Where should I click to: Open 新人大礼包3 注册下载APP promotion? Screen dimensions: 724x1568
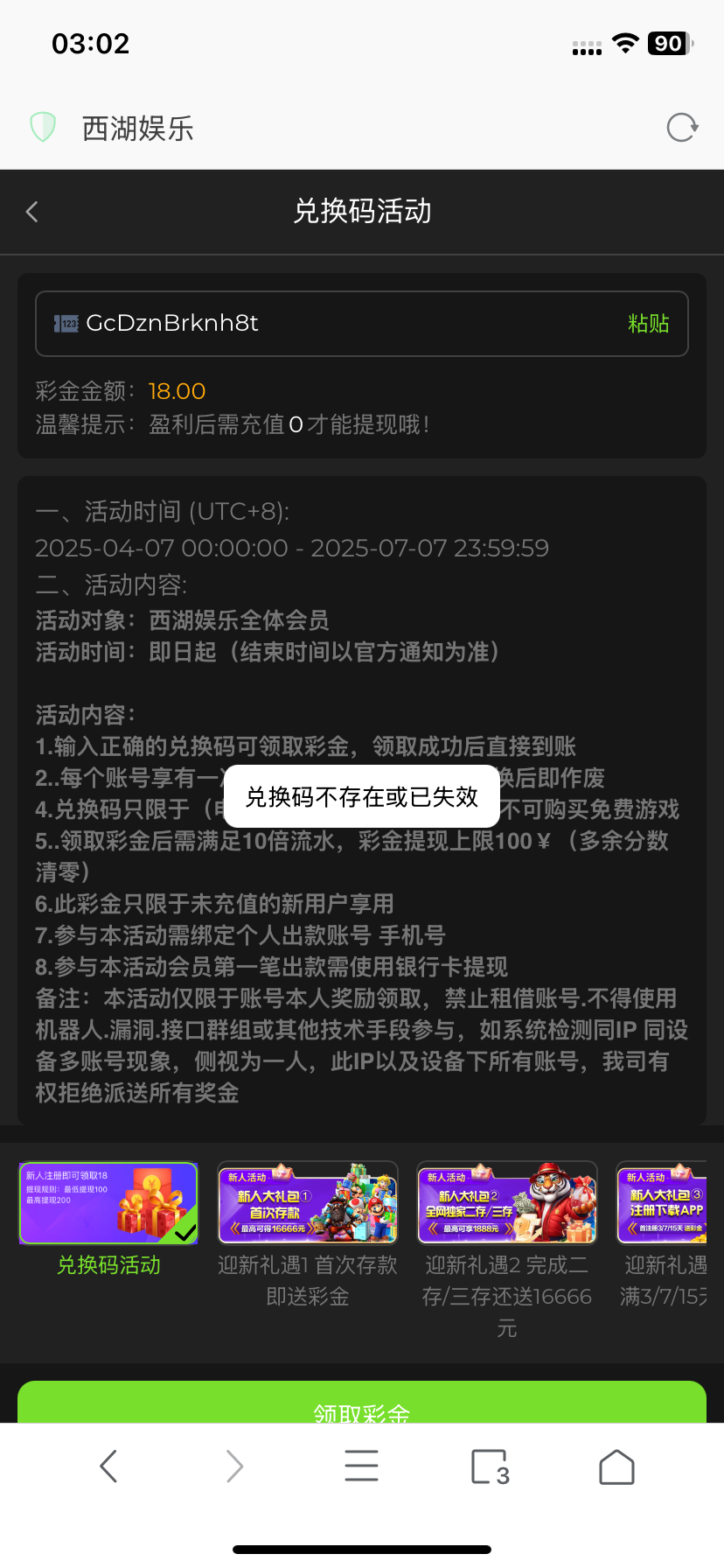click(663, 1204)
